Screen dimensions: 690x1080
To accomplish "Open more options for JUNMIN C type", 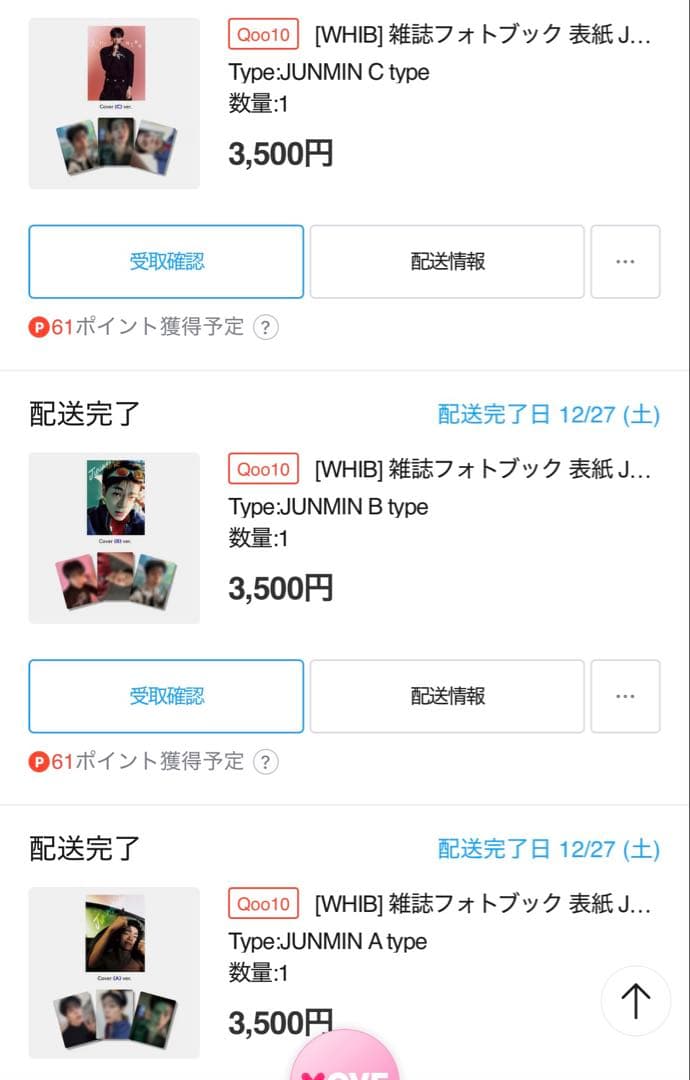I will coord(625,262).
